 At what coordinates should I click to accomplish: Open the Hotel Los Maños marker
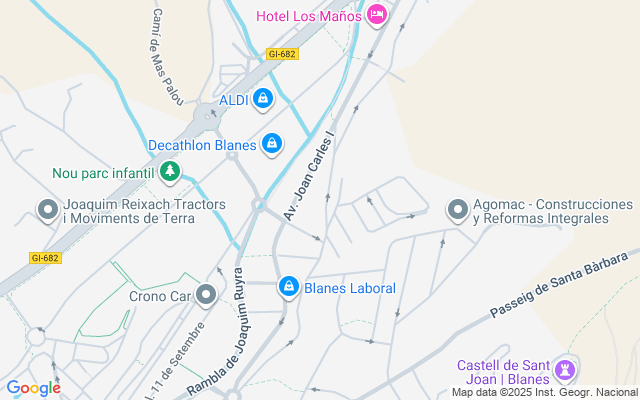[x=376, y=15]
